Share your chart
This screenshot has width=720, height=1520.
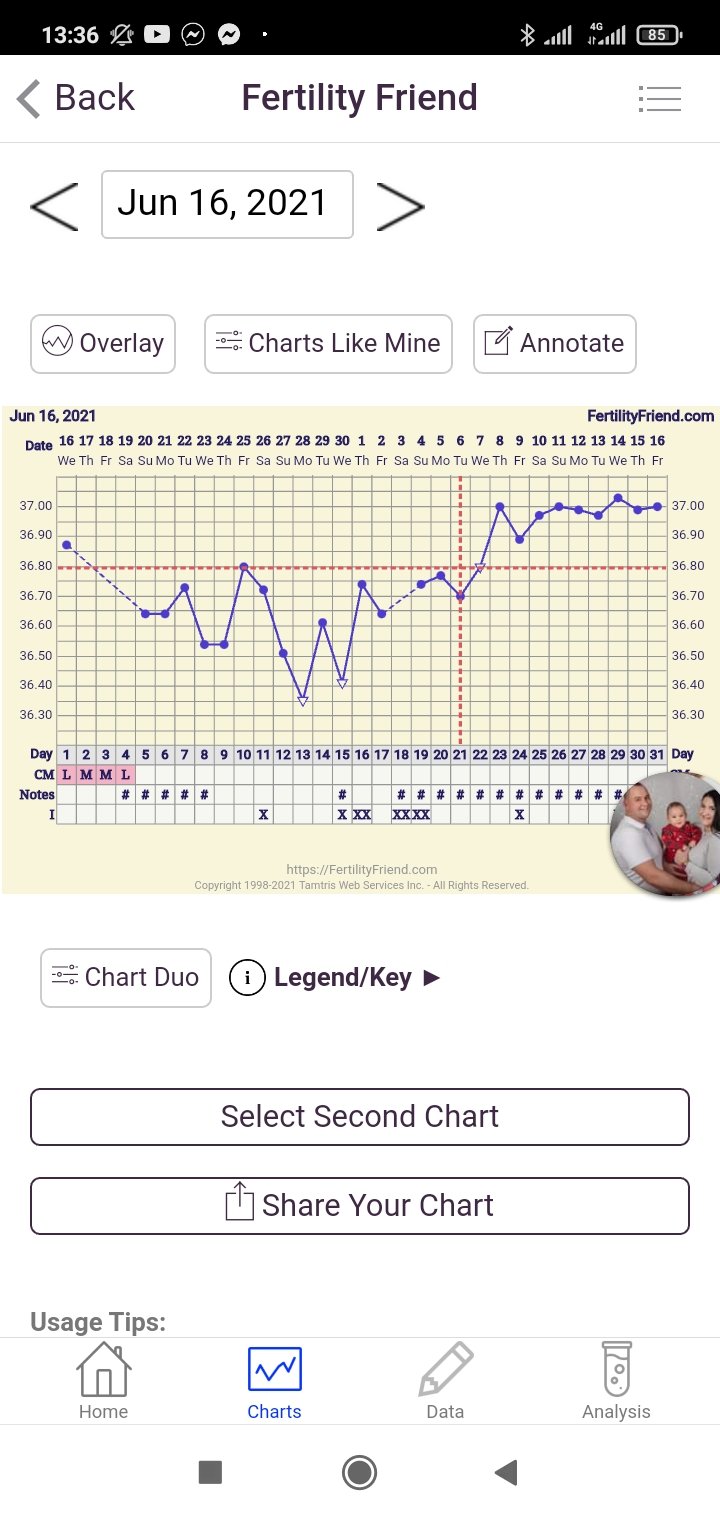360,1205
